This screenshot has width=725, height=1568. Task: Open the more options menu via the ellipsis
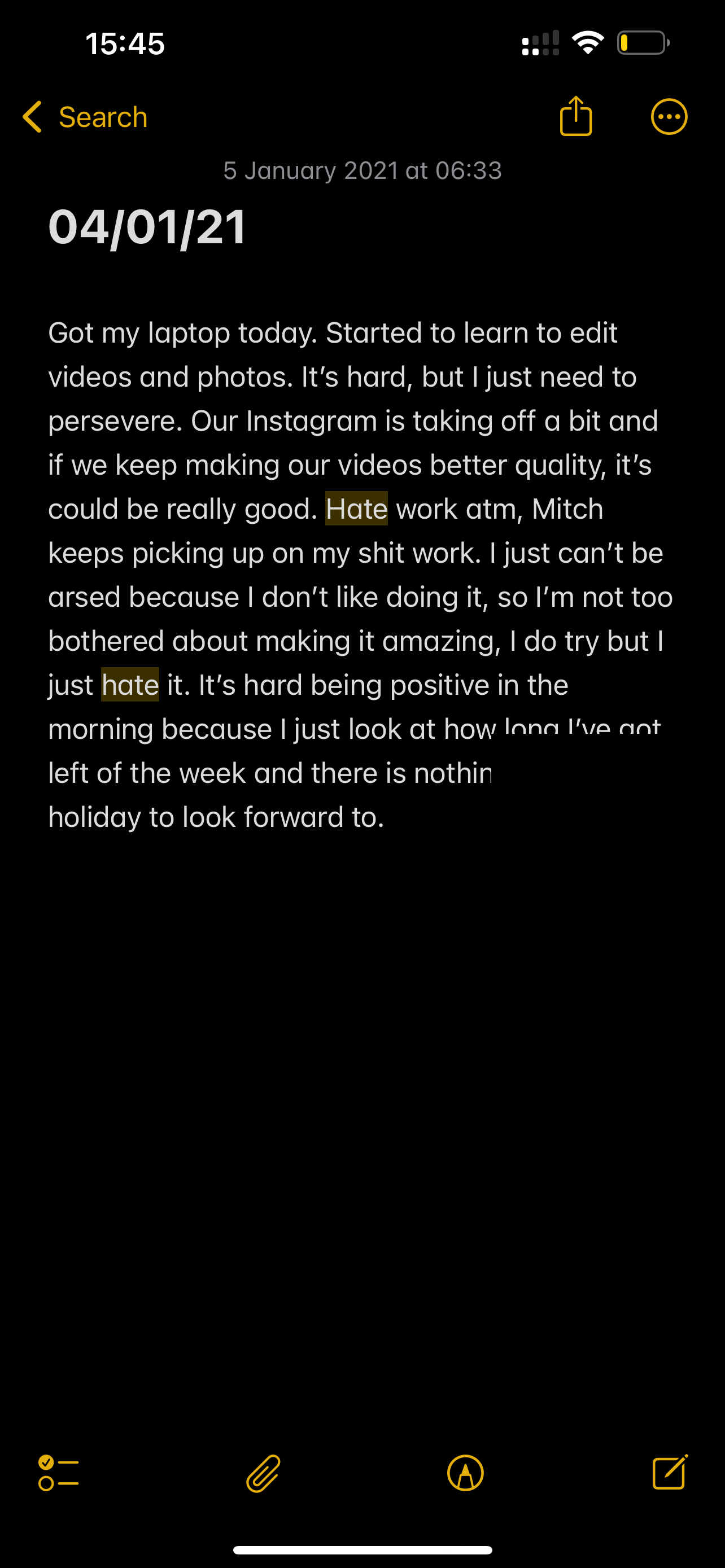pyautogui.click(x=669, y=116)
